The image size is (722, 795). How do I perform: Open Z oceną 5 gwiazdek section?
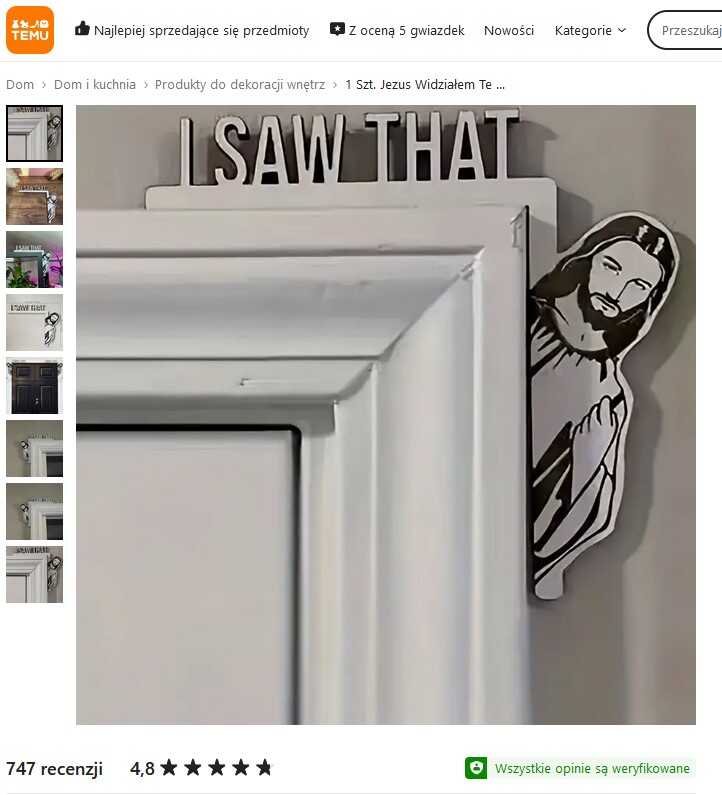click(x=397, y=30)
